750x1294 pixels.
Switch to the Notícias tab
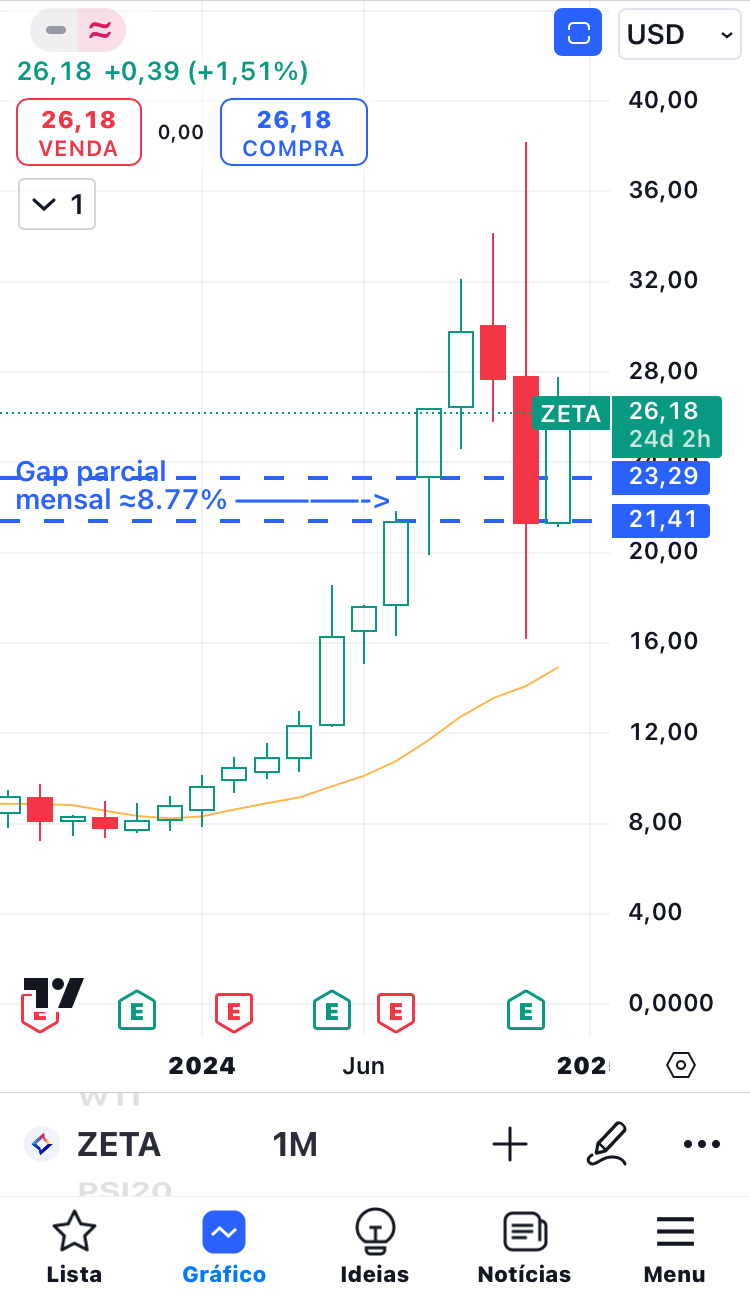point(524,1246)
